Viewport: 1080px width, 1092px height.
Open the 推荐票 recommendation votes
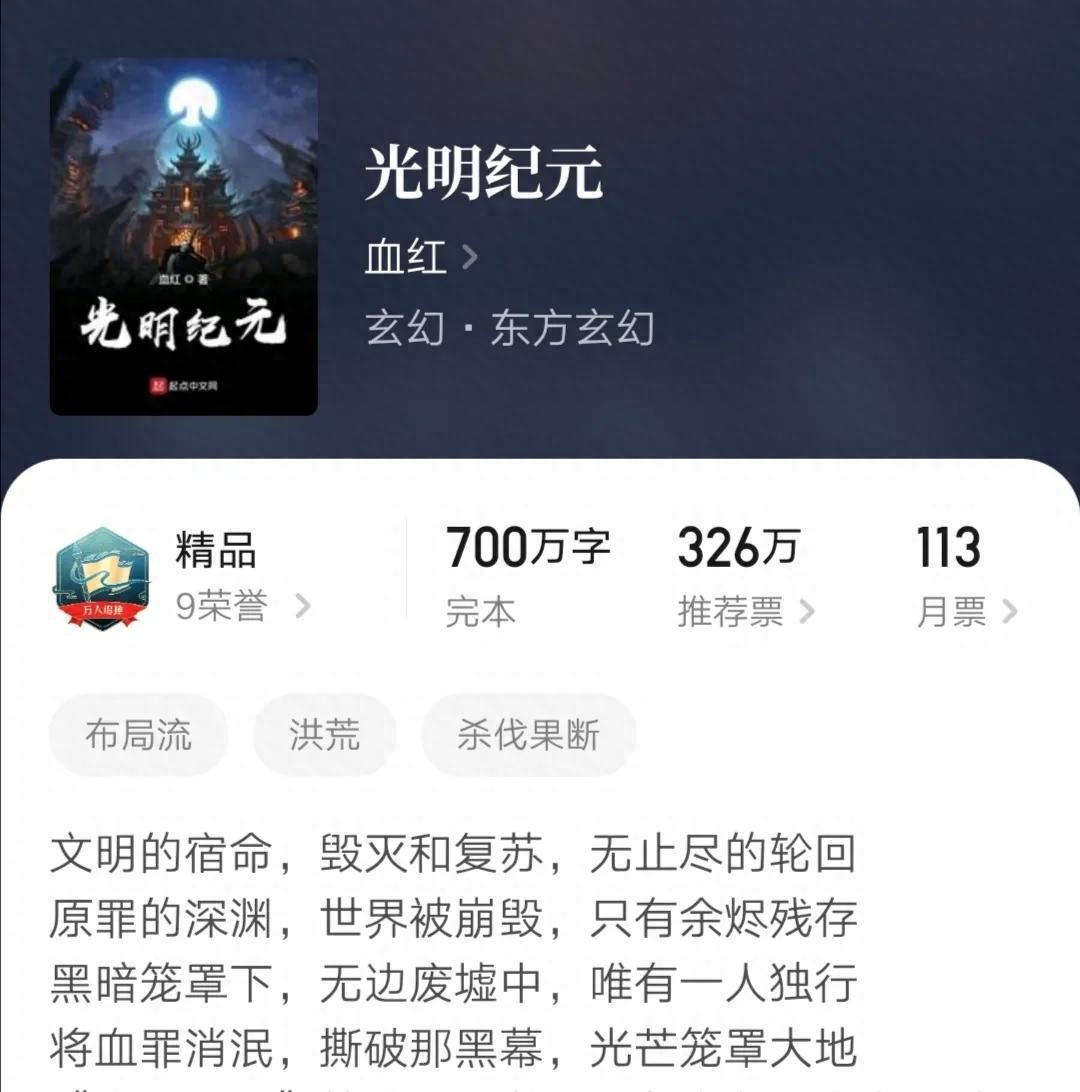click(x=745, y=612)
